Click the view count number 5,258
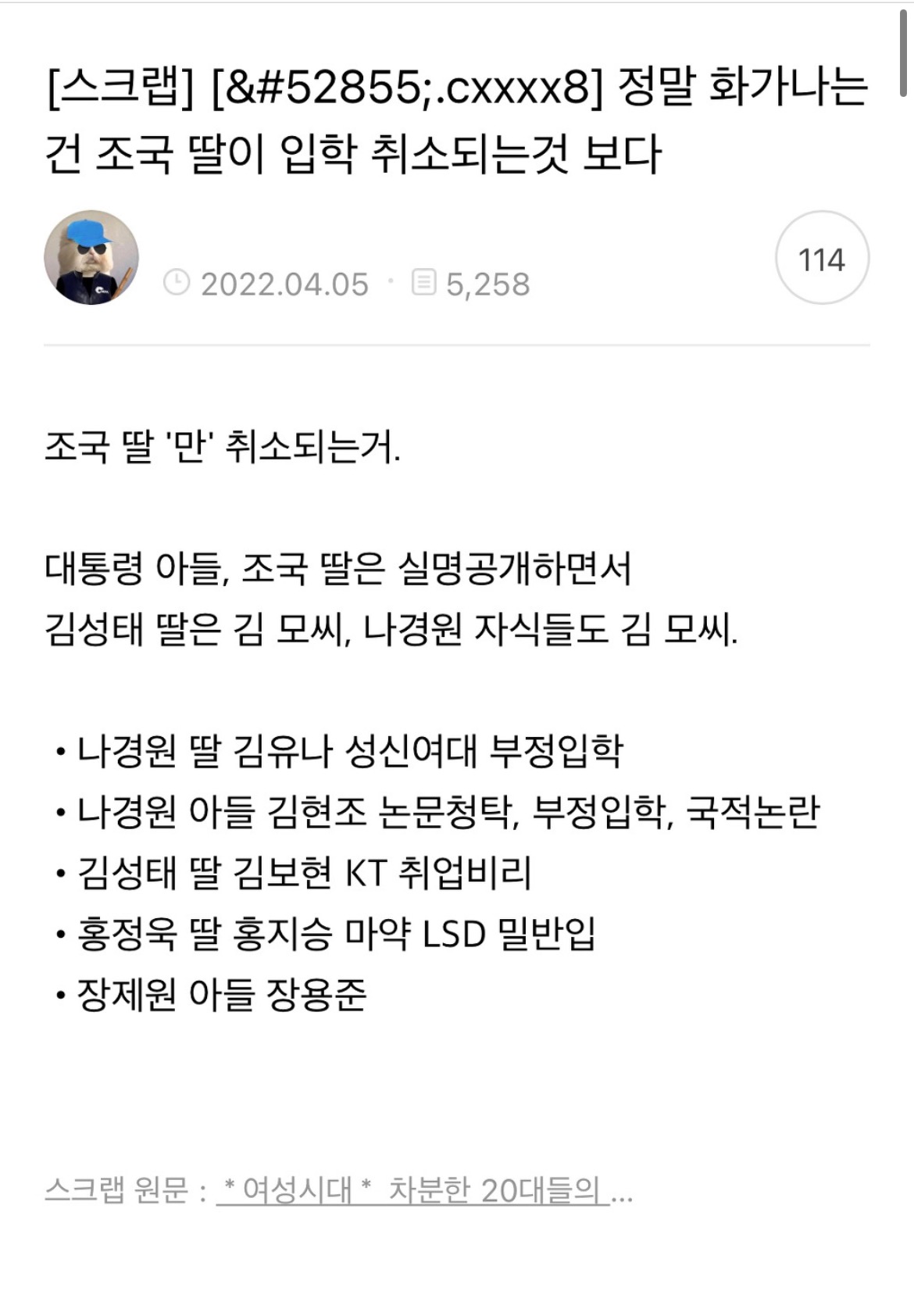Image resolution: width=914 pixels, height=1316 pixels. pyautogui.click(x=489, y=284)
